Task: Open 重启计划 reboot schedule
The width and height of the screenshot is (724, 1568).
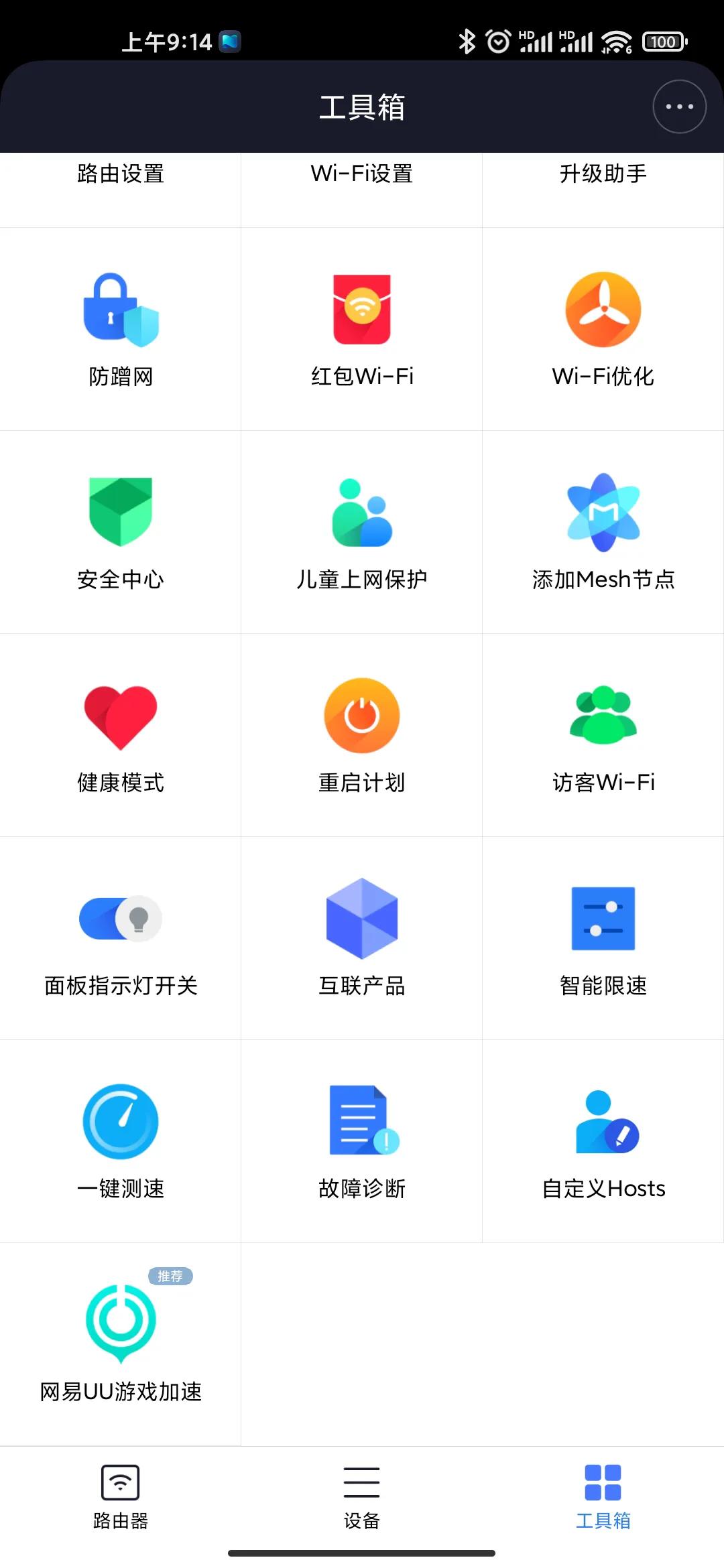Action: point(362,737)
